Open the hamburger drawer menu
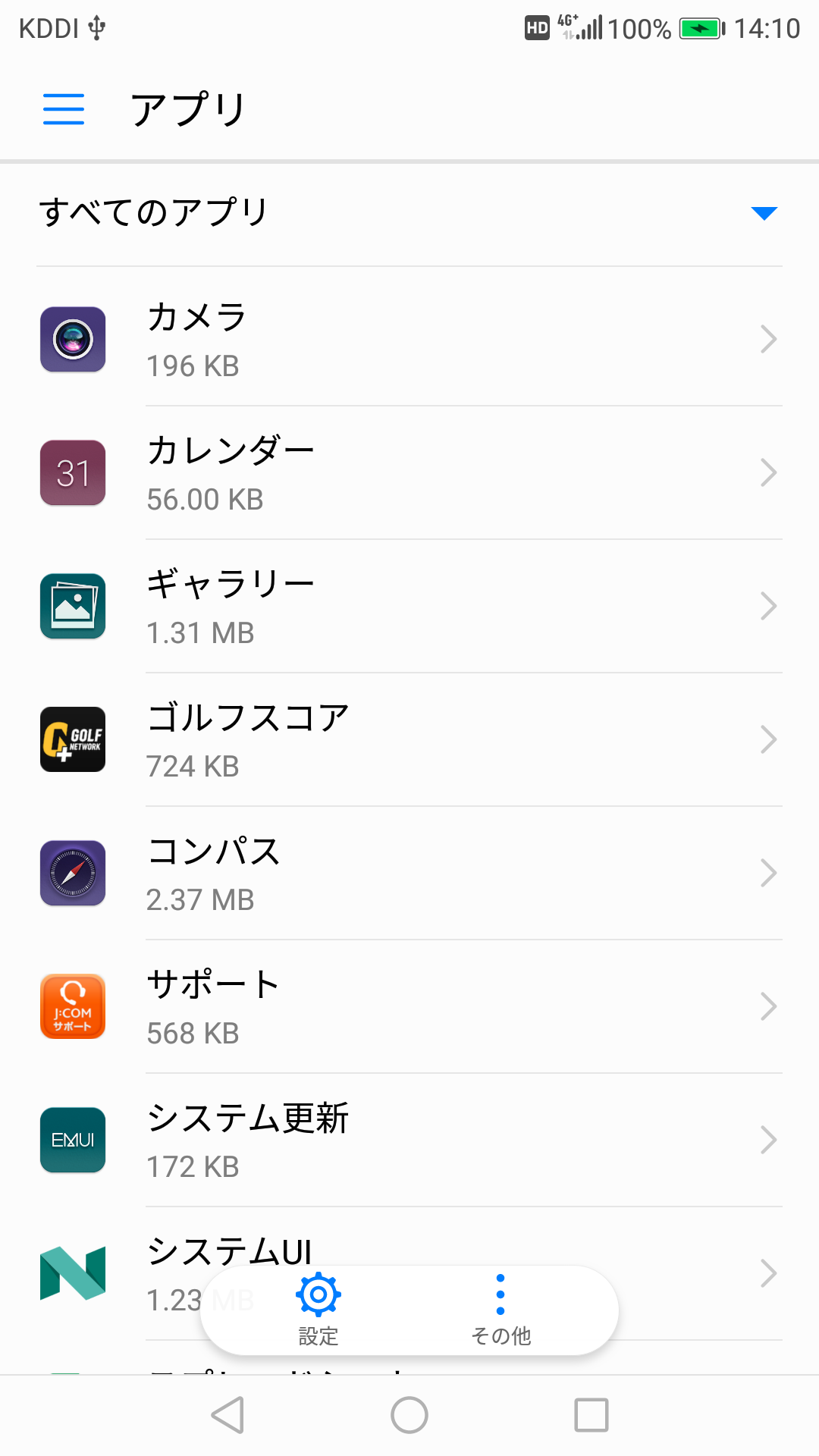 tap(64, 109)
